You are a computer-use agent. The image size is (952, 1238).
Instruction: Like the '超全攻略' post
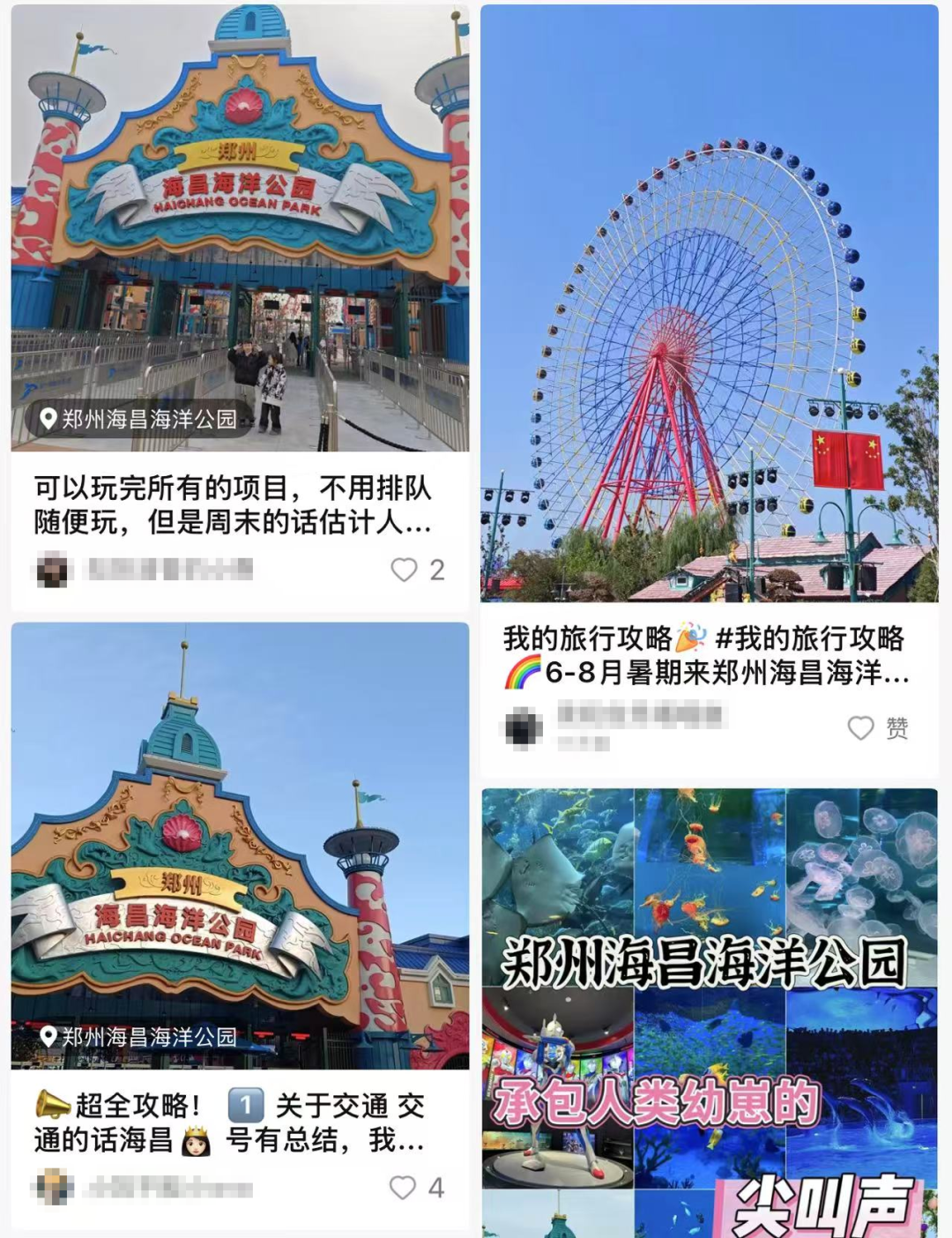pyautogui.click(x=417, y=1188)
